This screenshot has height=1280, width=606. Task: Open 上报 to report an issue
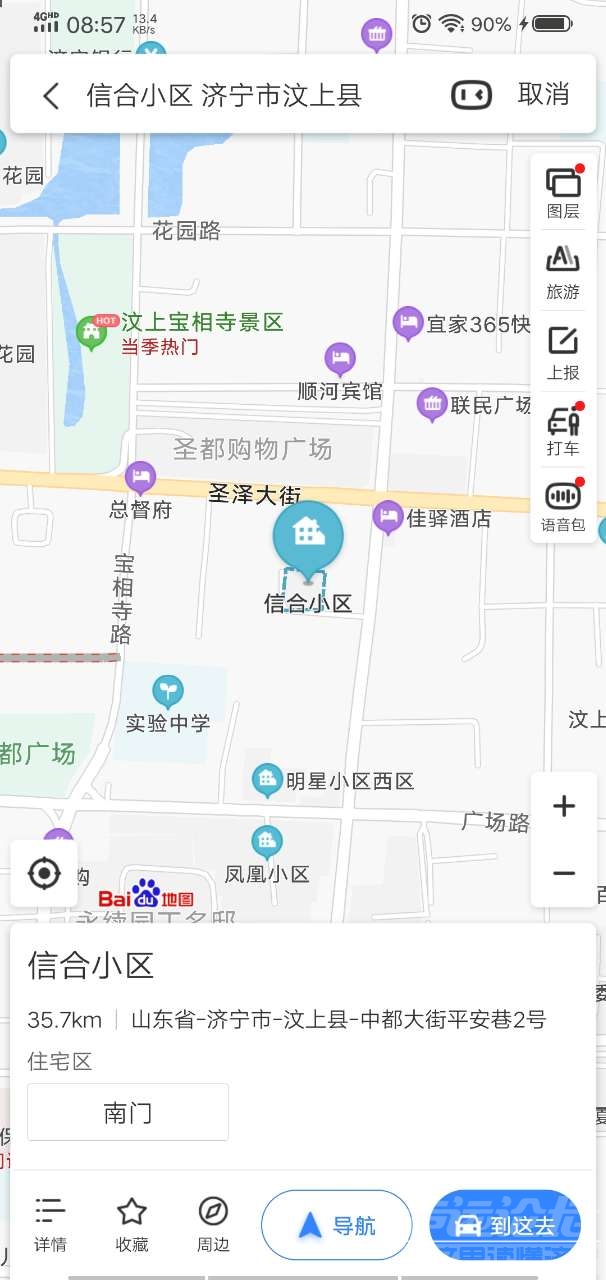coord(563,353)
